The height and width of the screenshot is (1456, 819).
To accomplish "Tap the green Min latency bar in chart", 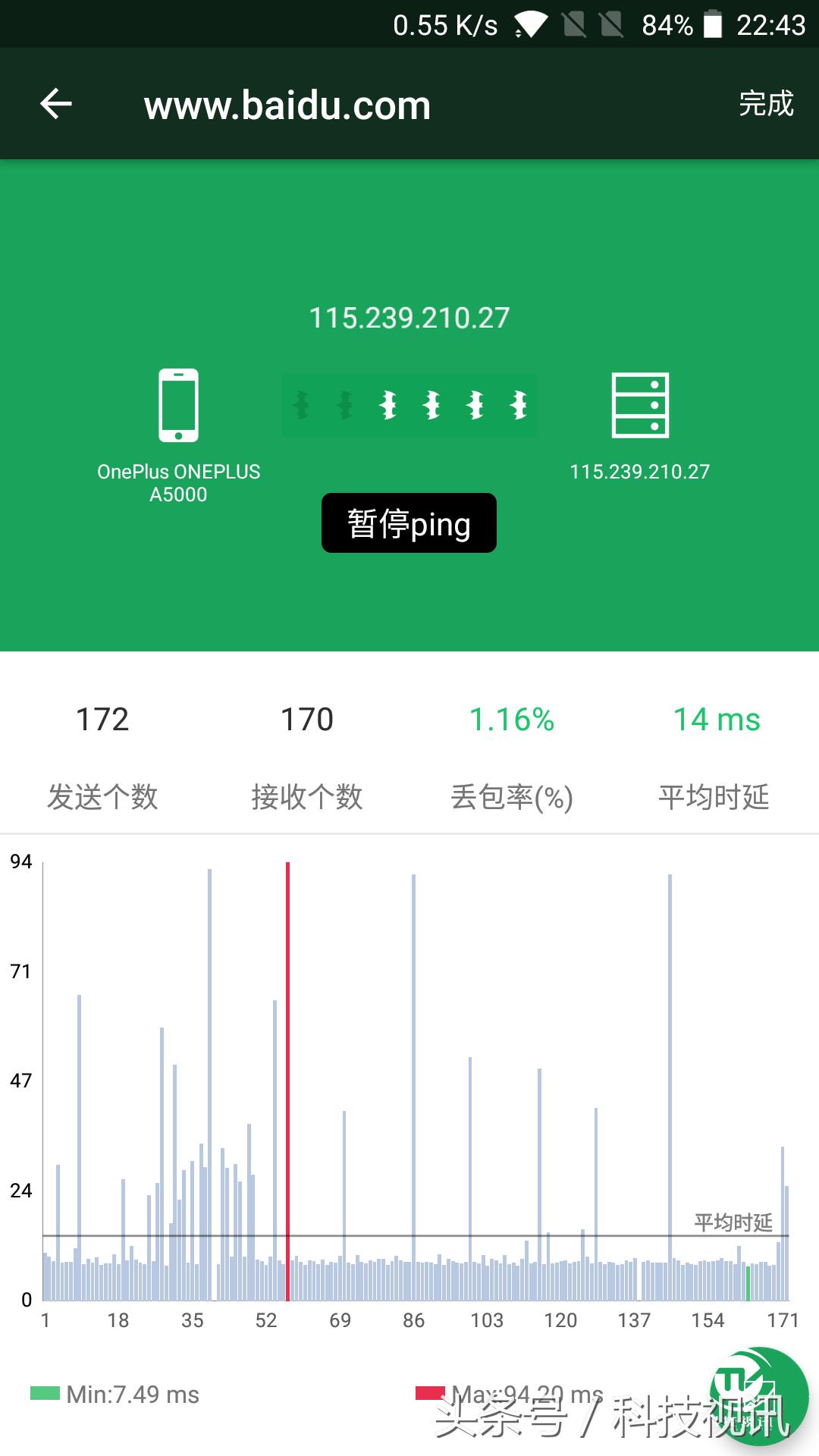I will [x=749, y=1282].
